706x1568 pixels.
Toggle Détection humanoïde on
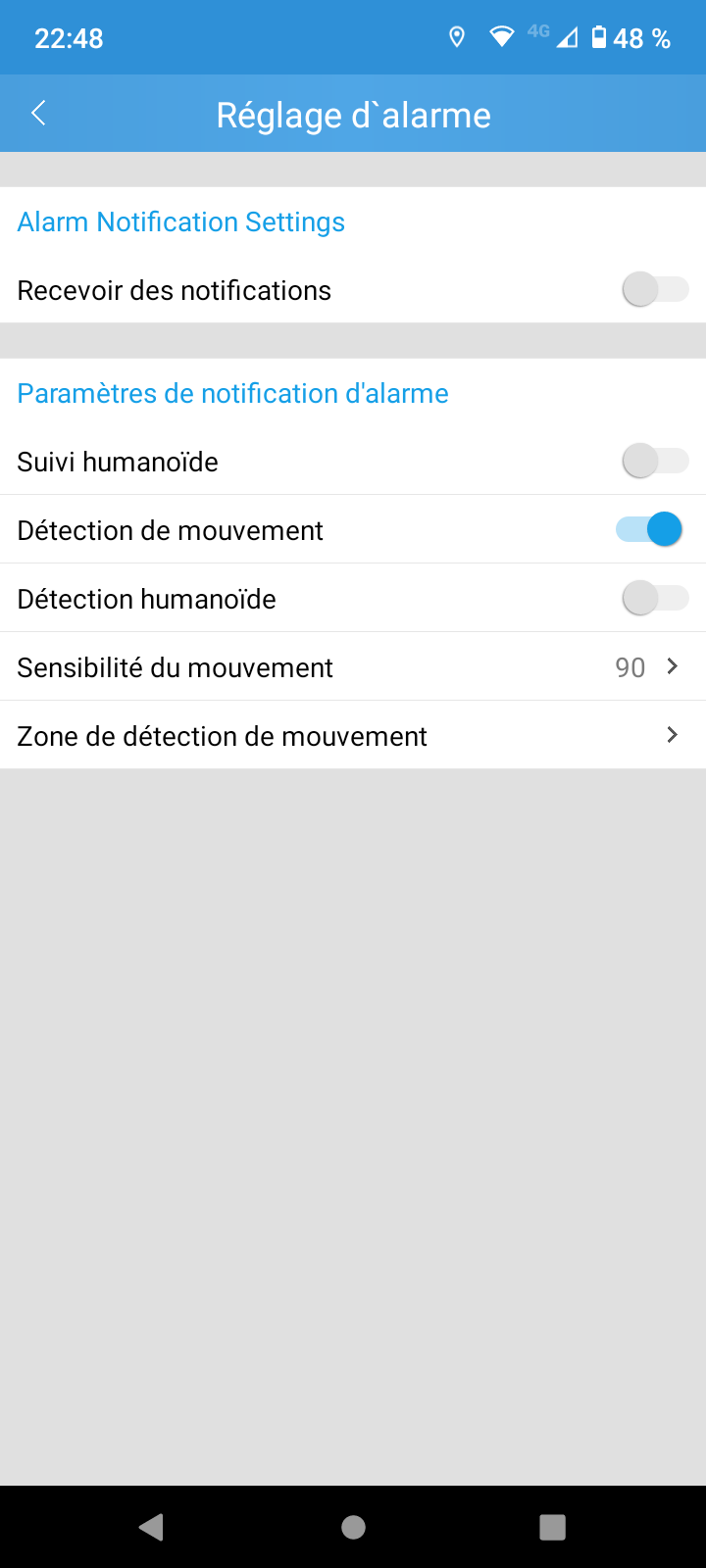(655, 598)
